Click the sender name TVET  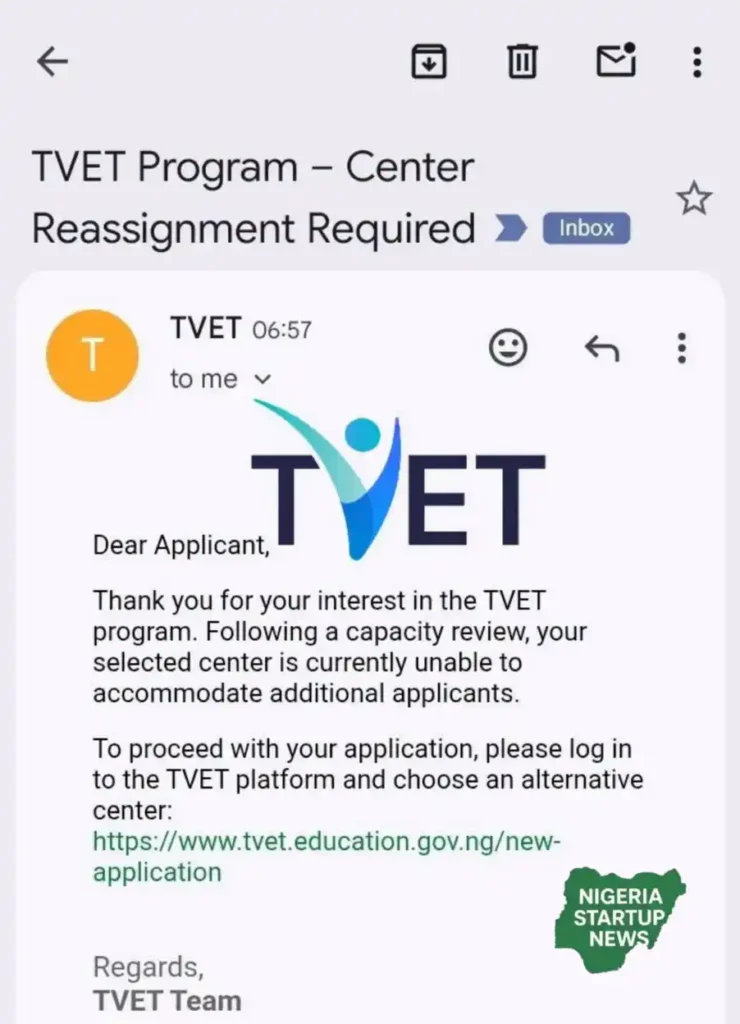pyautogui.click(x=205, y=328)
